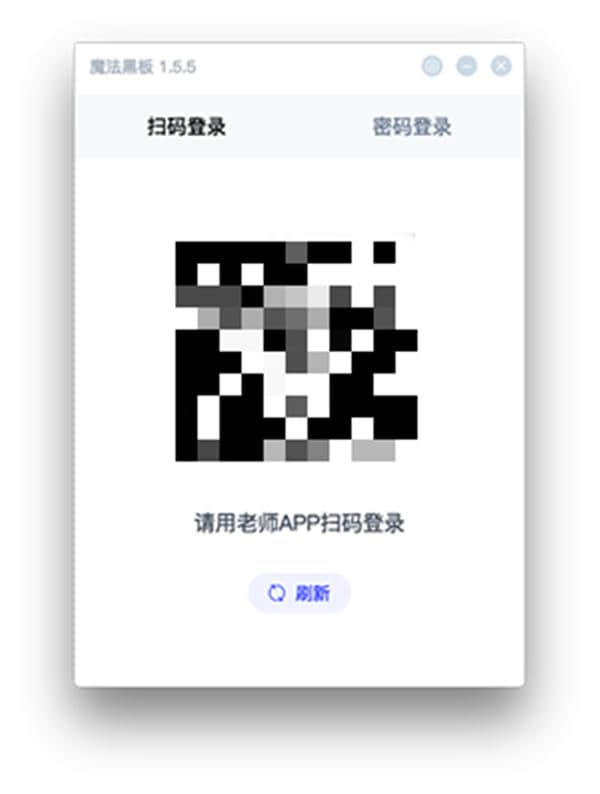The image size is (600, 794).
Task: Tap the first round icon in title bar
Action: (x=432, y=67)
